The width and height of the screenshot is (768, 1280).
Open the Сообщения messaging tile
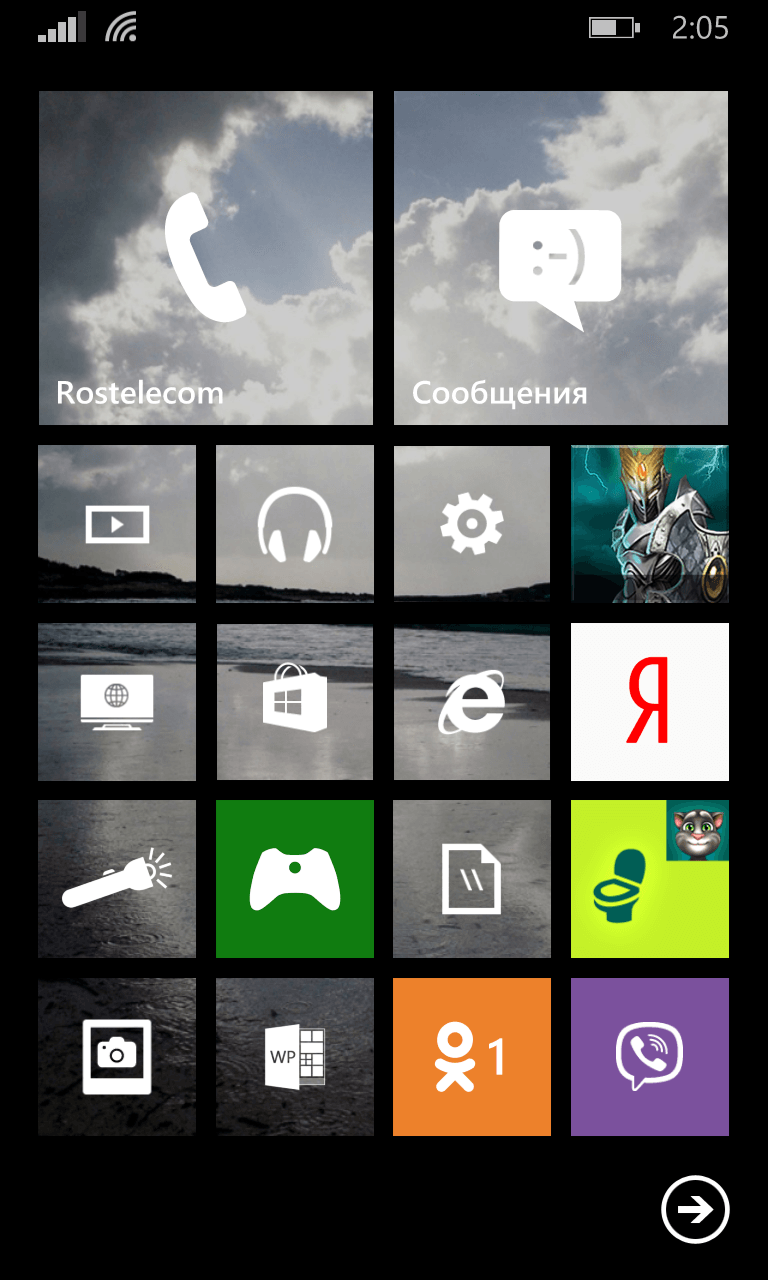[561, 258]
